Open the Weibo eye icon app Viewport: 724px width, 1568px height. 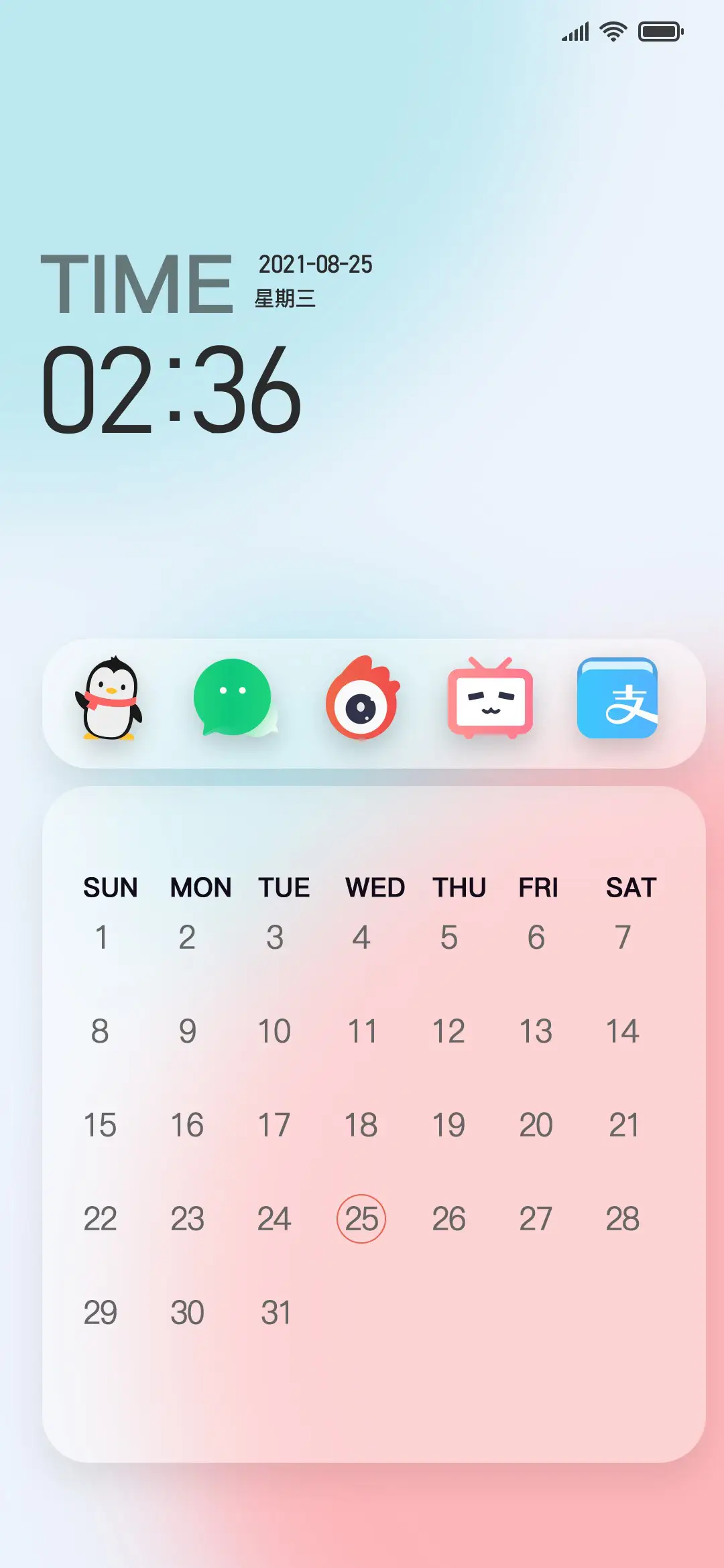click(x=362, y=698)
